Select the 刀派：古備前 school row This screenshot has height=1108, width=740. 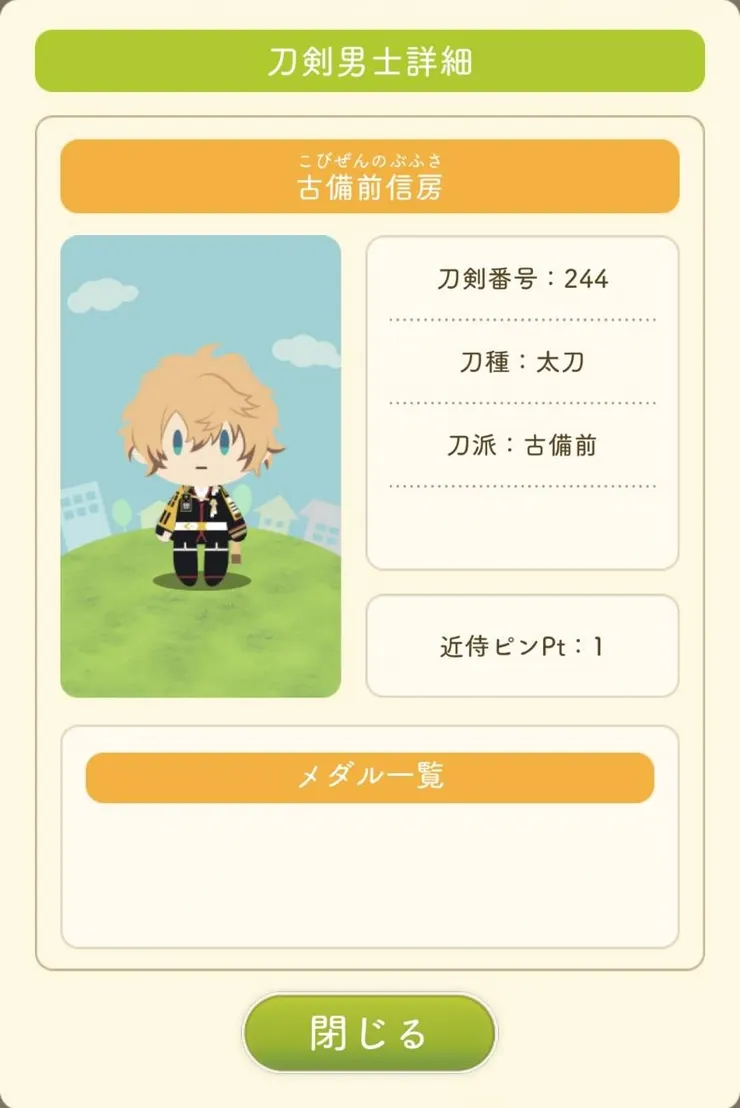[522, 447]
